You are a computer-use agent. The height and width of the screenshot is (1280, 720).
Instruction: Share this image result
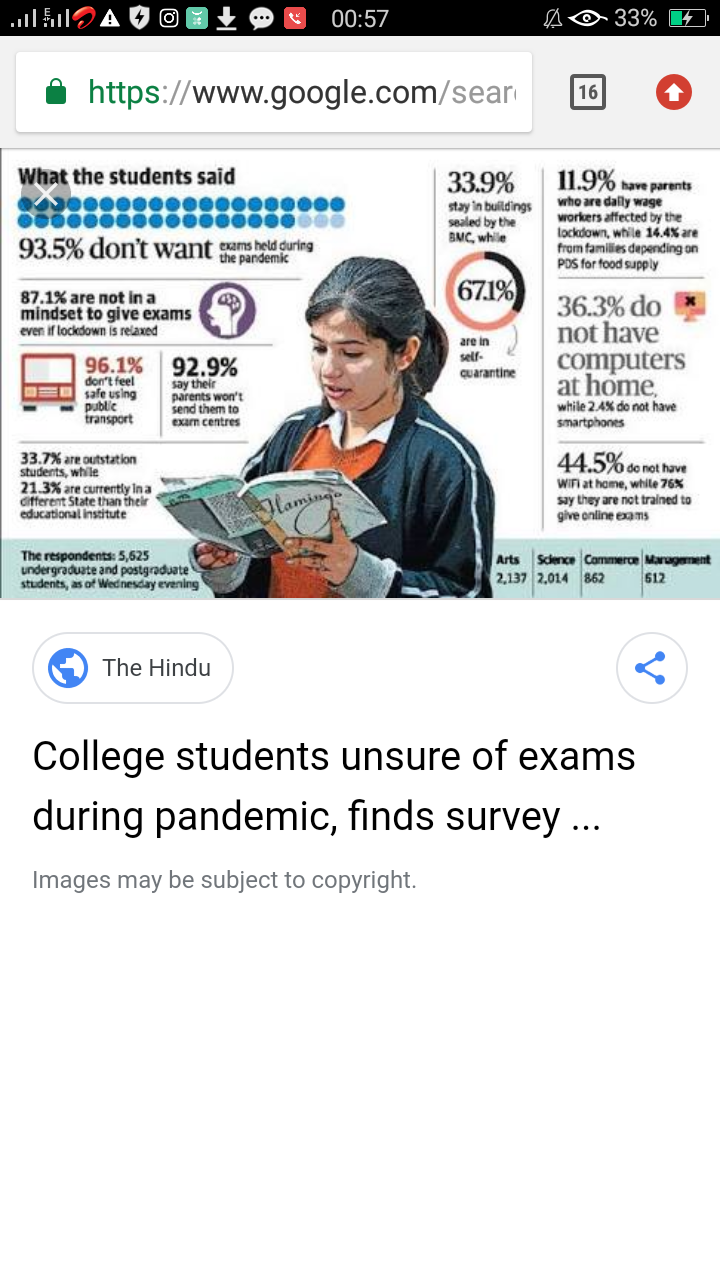[x=651, y=668]
